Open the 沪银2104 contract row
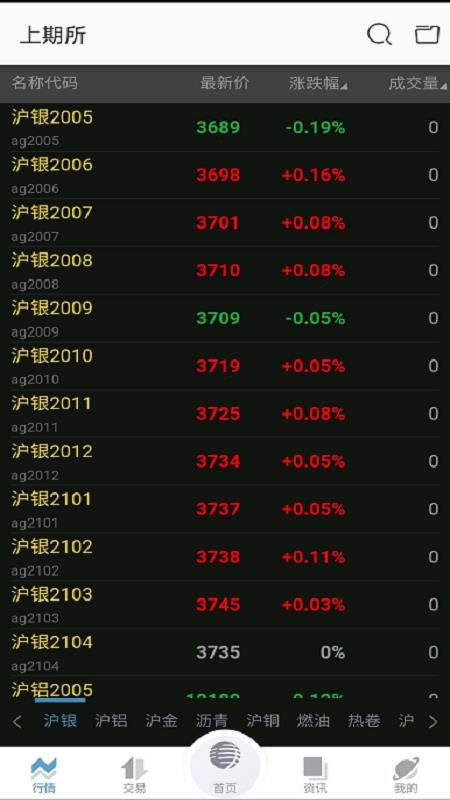Image resolution: width=450 pixels, height=800 pixels. tap(225, 653)
